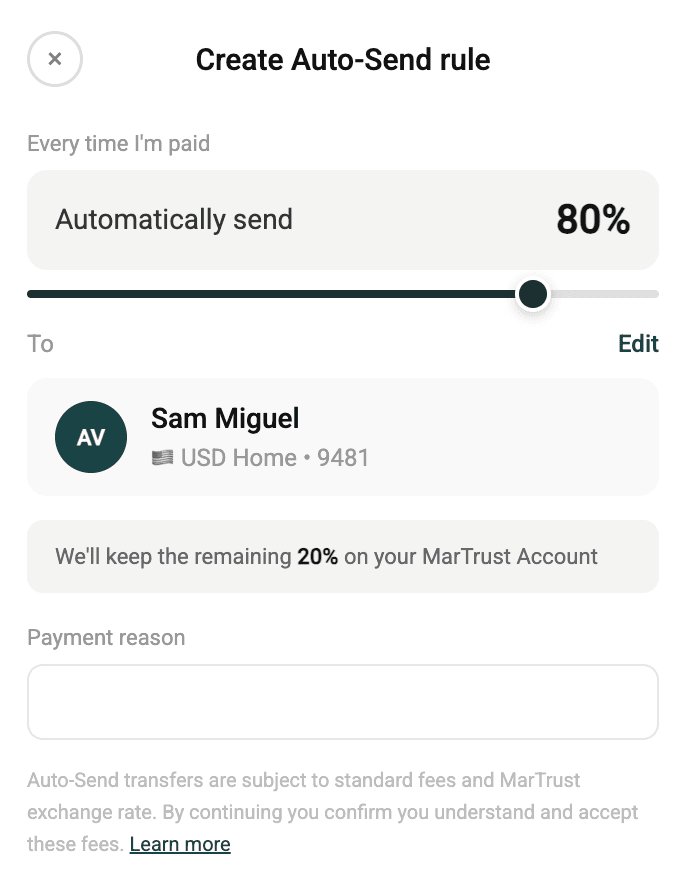Viewport: 676px width, 894px height.
Task: Open the Learn more link
Action: (x=180, y=844)
